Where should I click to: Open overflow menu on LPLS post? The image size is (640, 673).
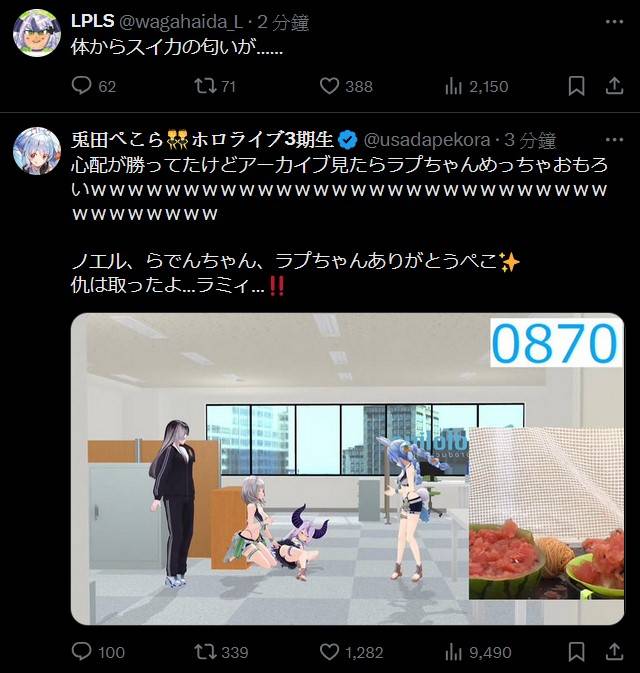[612, 21]
